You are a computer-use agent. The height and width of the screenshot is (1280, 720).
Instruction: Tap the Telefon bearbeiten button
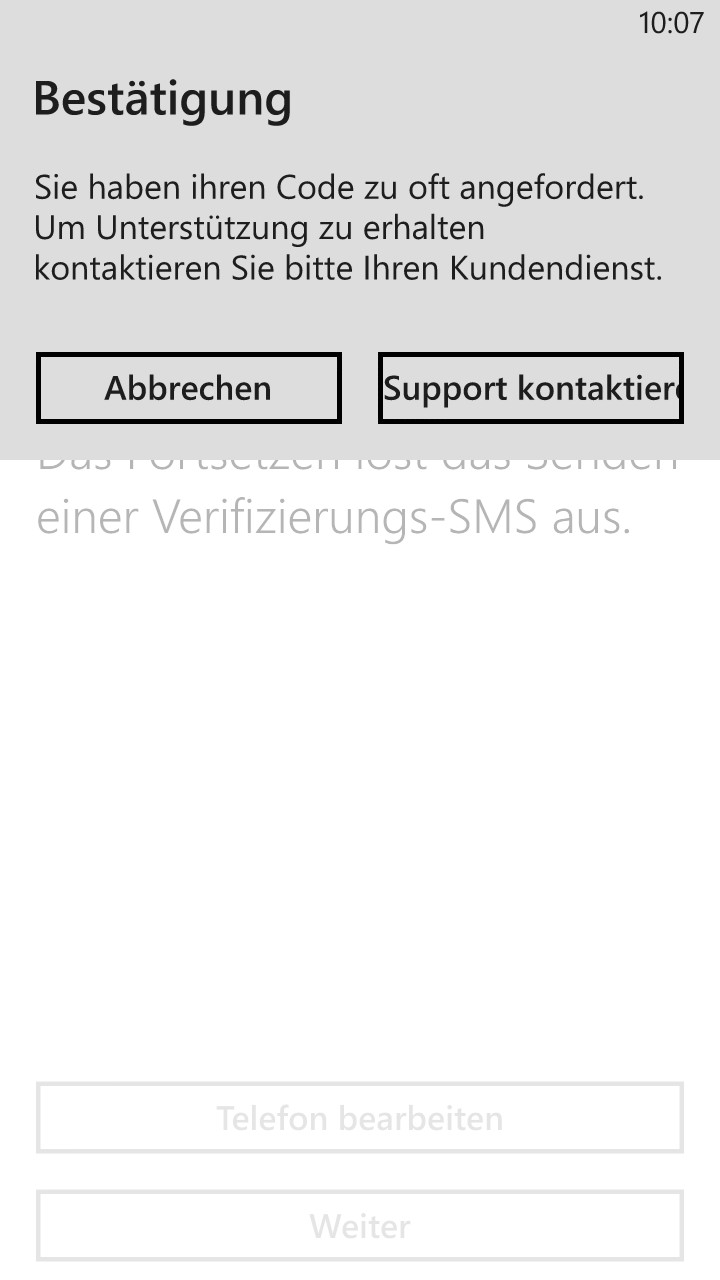(360, 1118)
